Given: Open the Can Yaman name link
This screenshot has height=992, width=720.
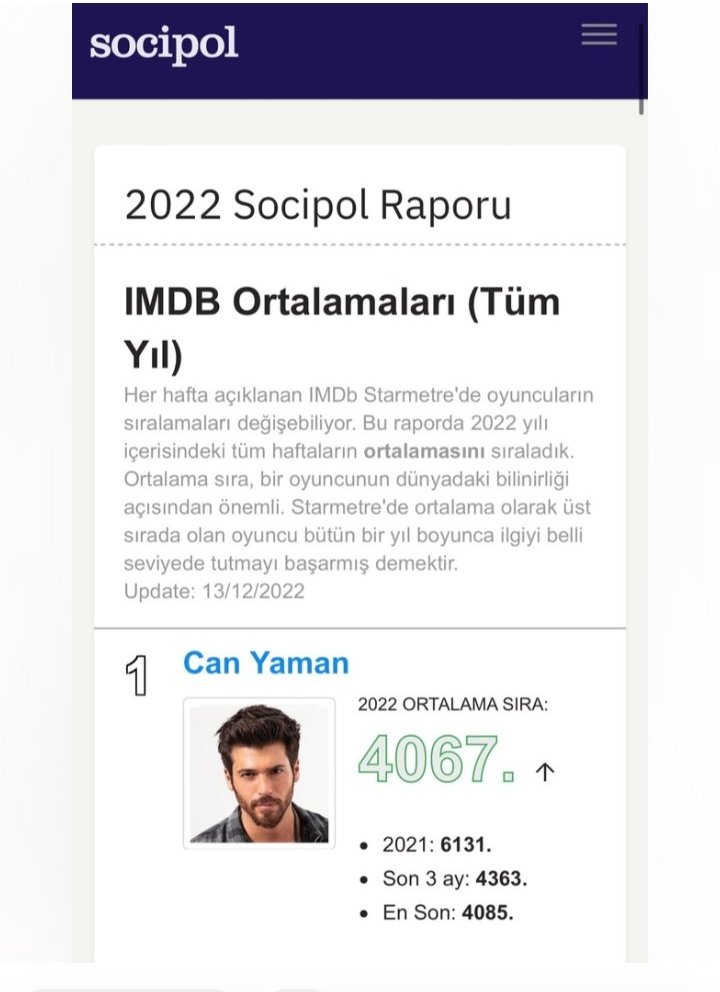Looking at the screenshot, I should [x=266, y=663].
